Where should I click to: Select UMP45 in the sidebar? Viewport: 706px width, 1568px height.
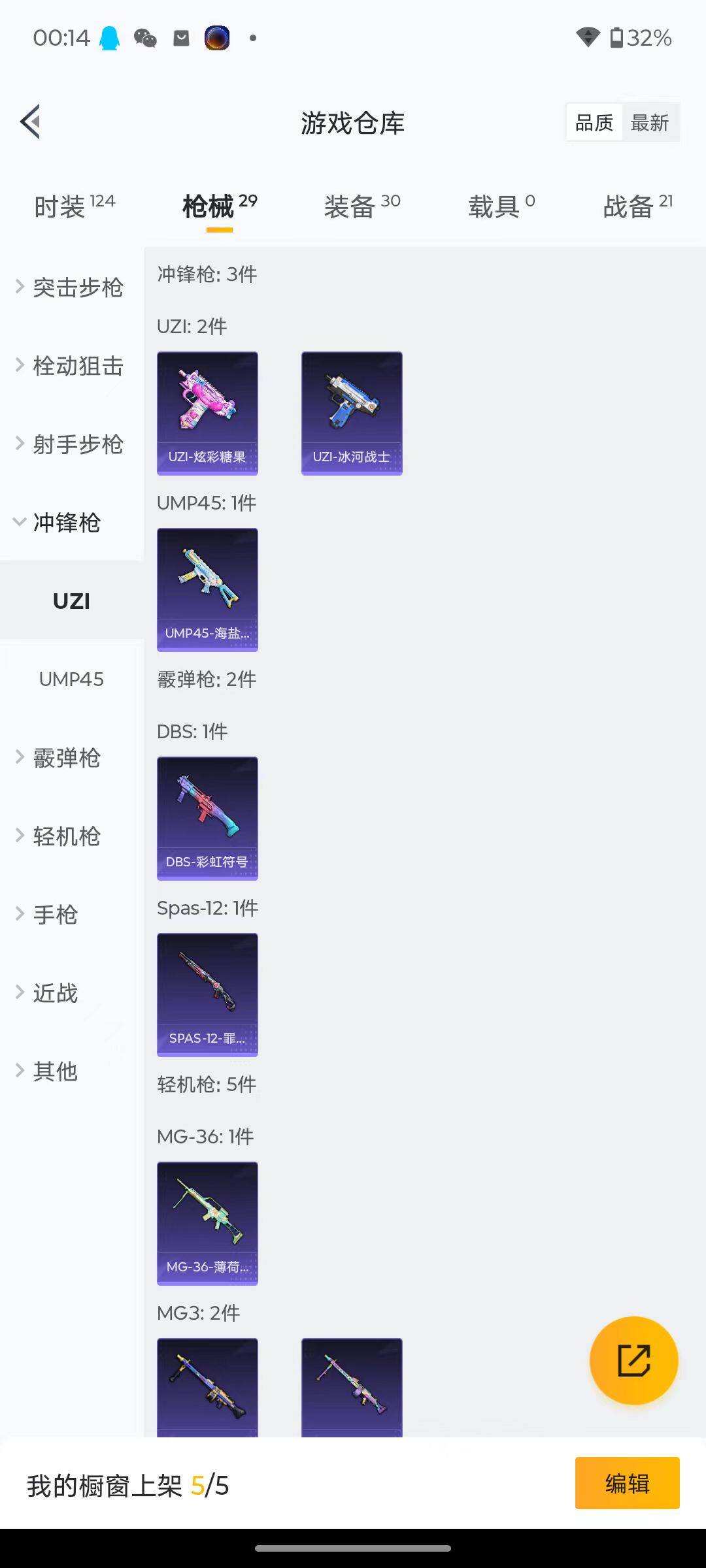coord(71,679)
